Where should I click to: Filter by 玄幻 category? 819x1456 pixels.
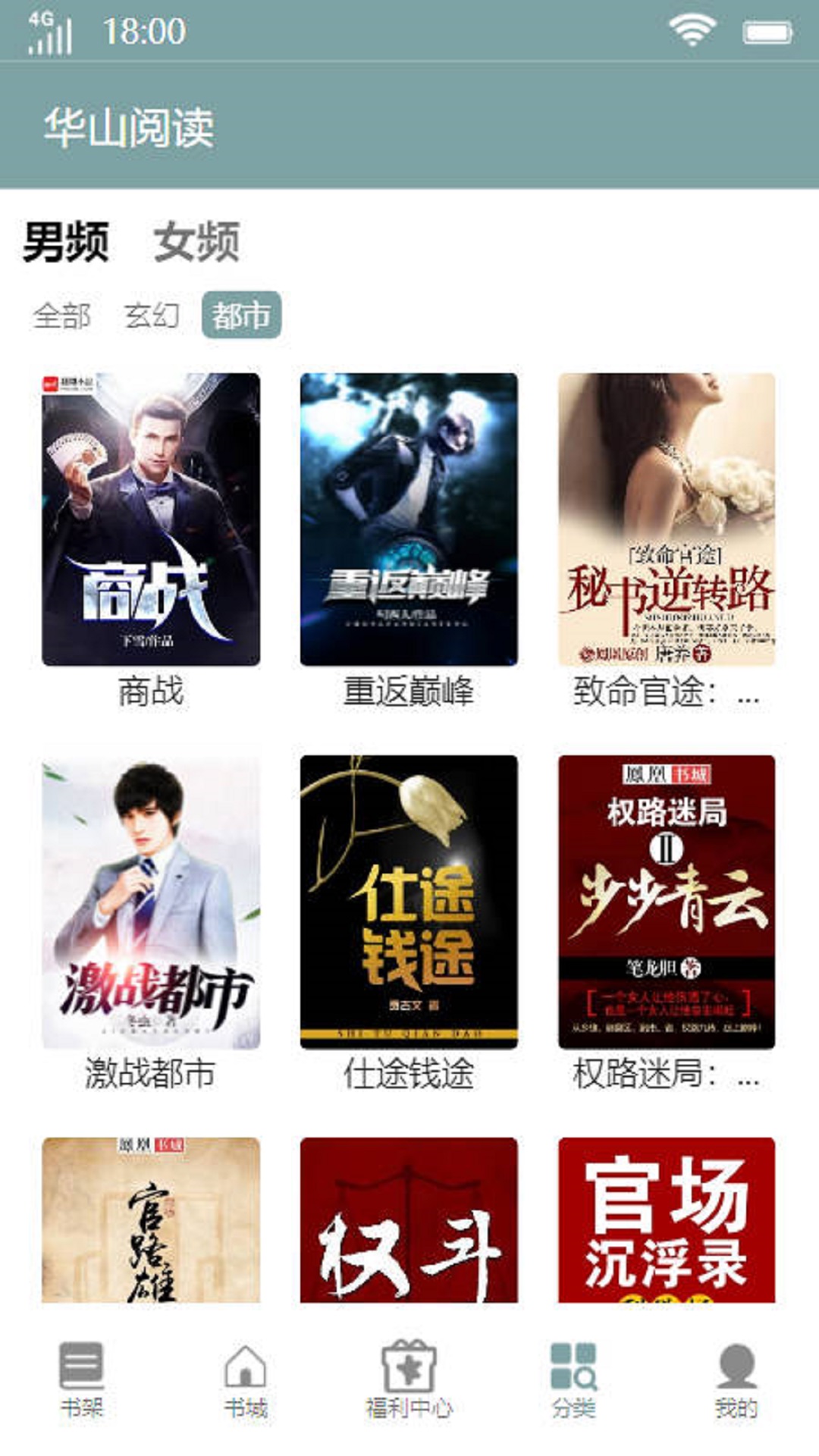coord(152,315)
